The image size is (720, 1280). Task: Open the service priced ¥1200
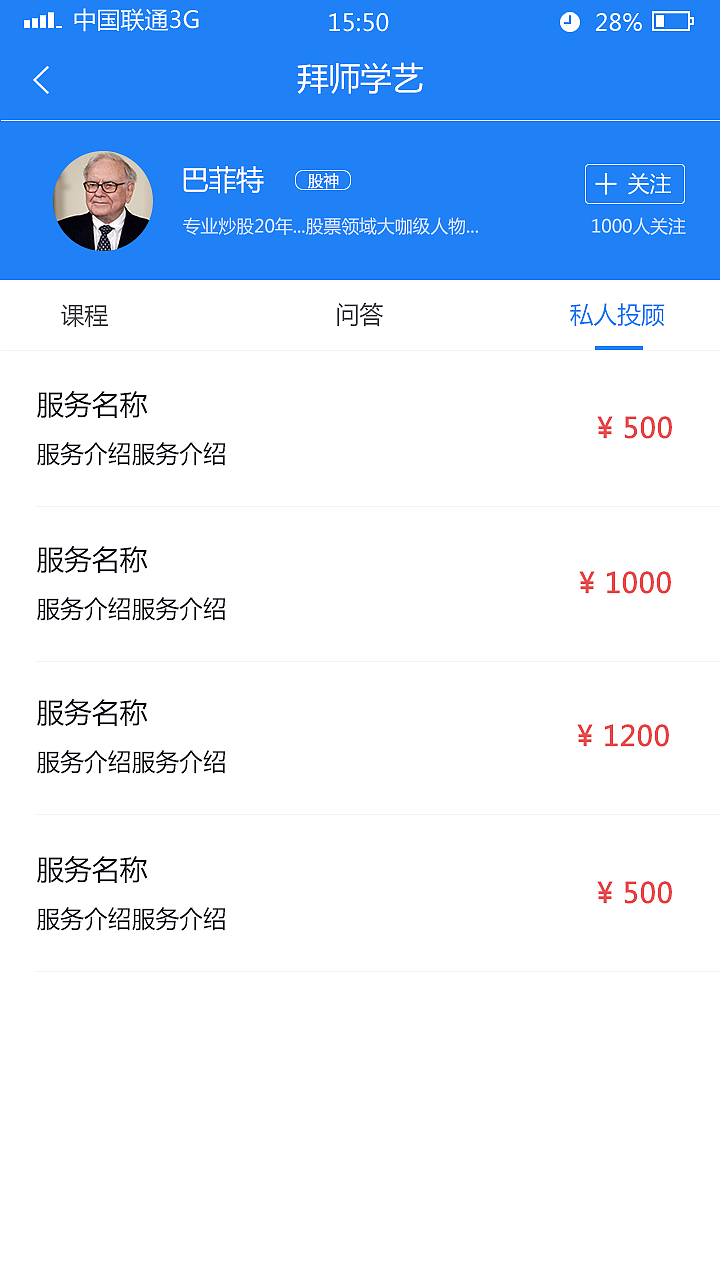pyautogui.click(x=360, y=737)
